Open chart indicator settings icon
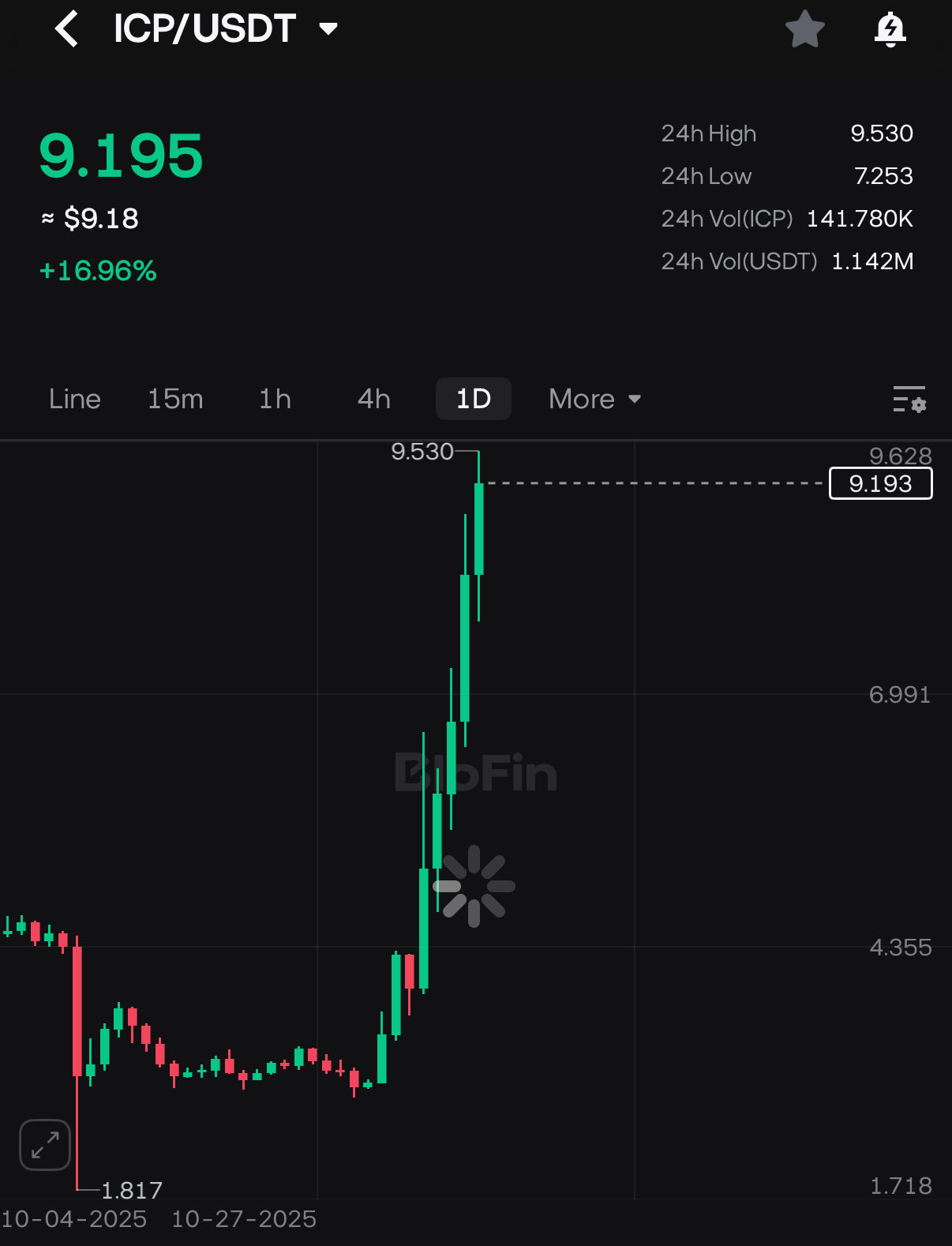 pyautogui.click(x=909, y=400)
